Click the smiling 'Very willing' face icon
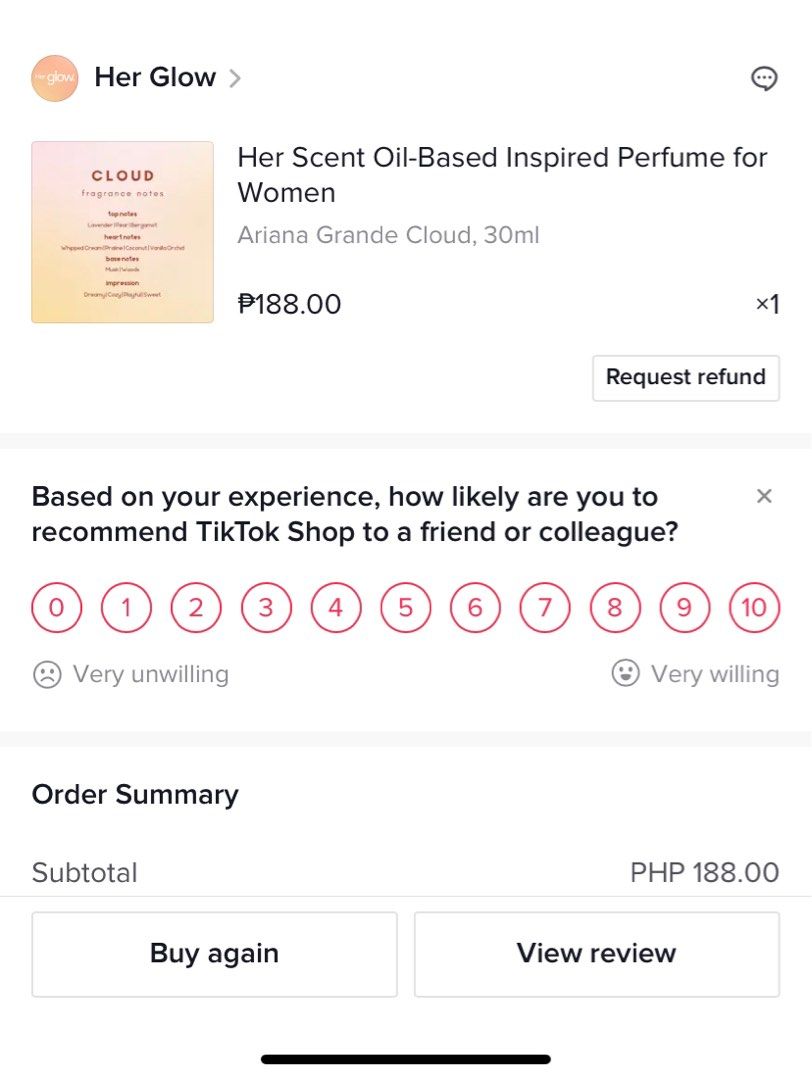The image size is (812, 1080). point(625,674)
